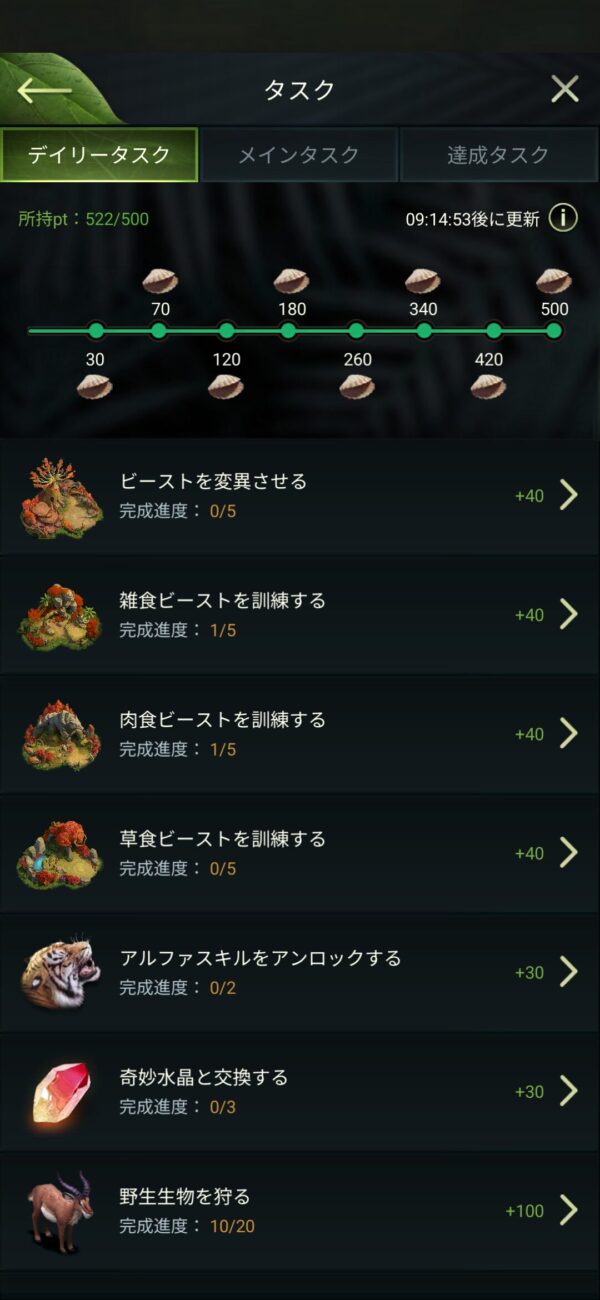Switch to the メインタスク tab
Screen dimensions: 600x1300
click(x=299, y=155)
